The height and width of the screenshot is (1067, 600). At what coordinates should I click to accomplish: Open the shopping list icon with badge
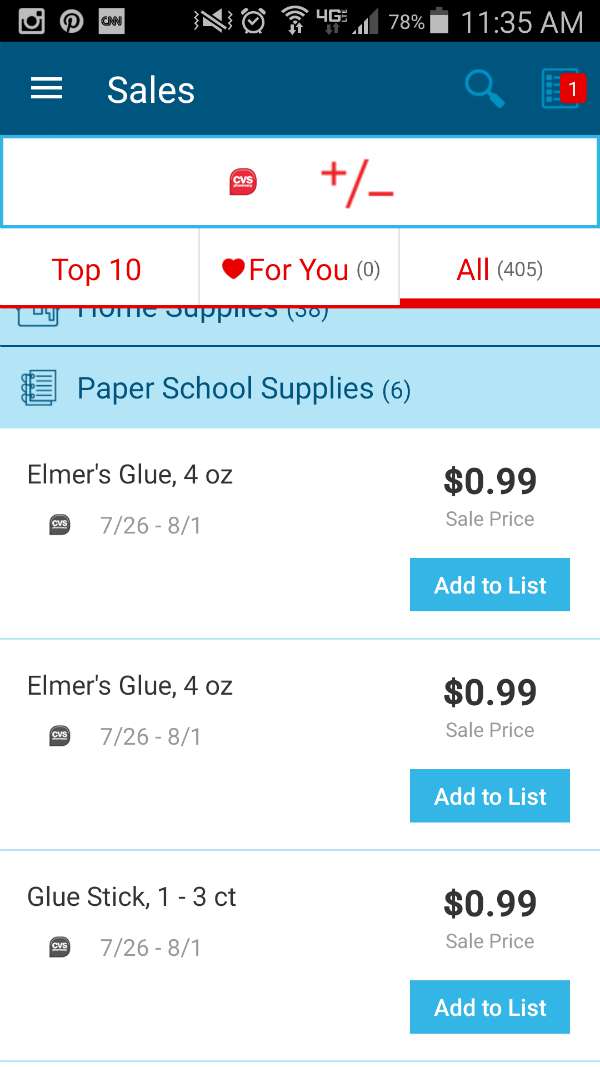pos(563,88)
